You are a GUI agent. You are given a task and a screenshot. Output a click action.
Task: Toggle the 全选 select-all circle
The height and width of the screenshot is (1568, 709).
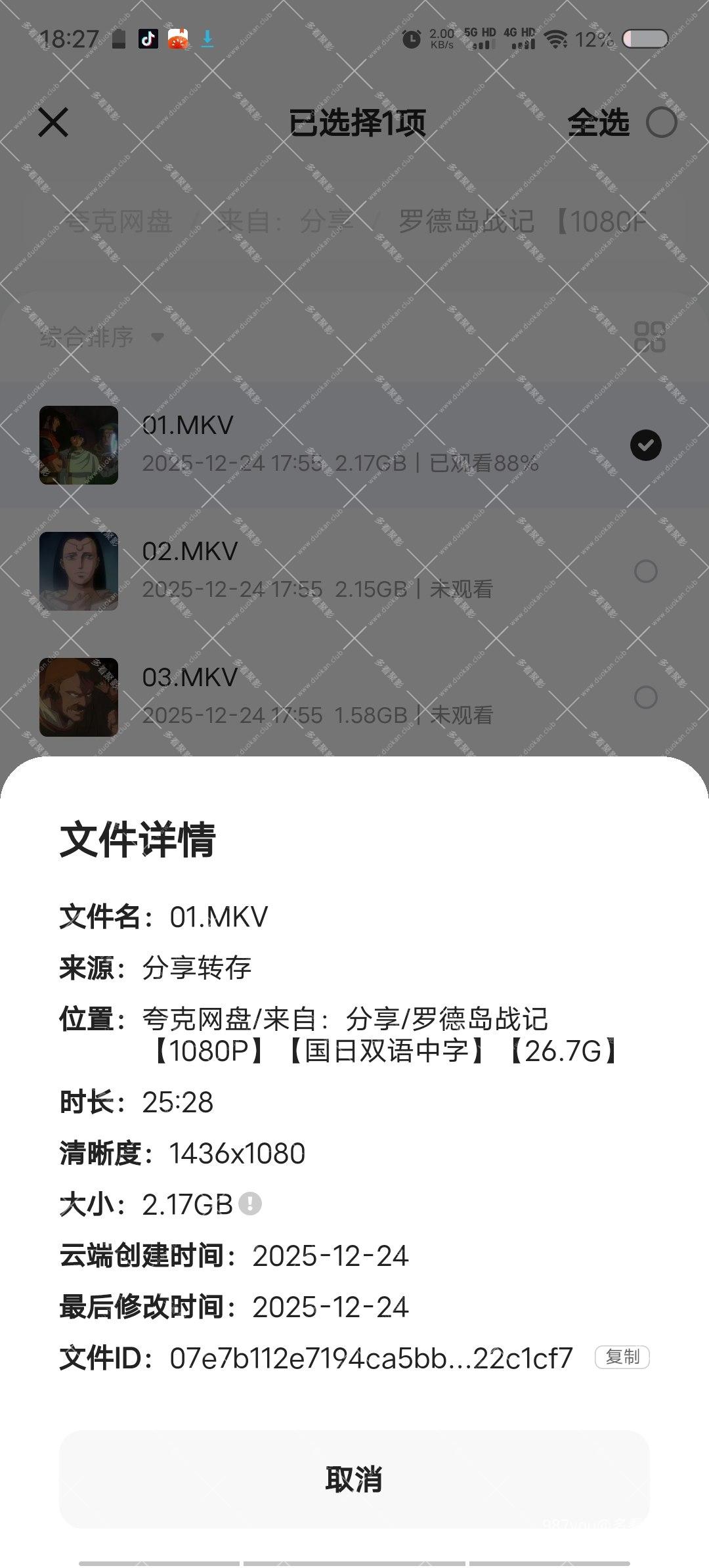(661, 123)
